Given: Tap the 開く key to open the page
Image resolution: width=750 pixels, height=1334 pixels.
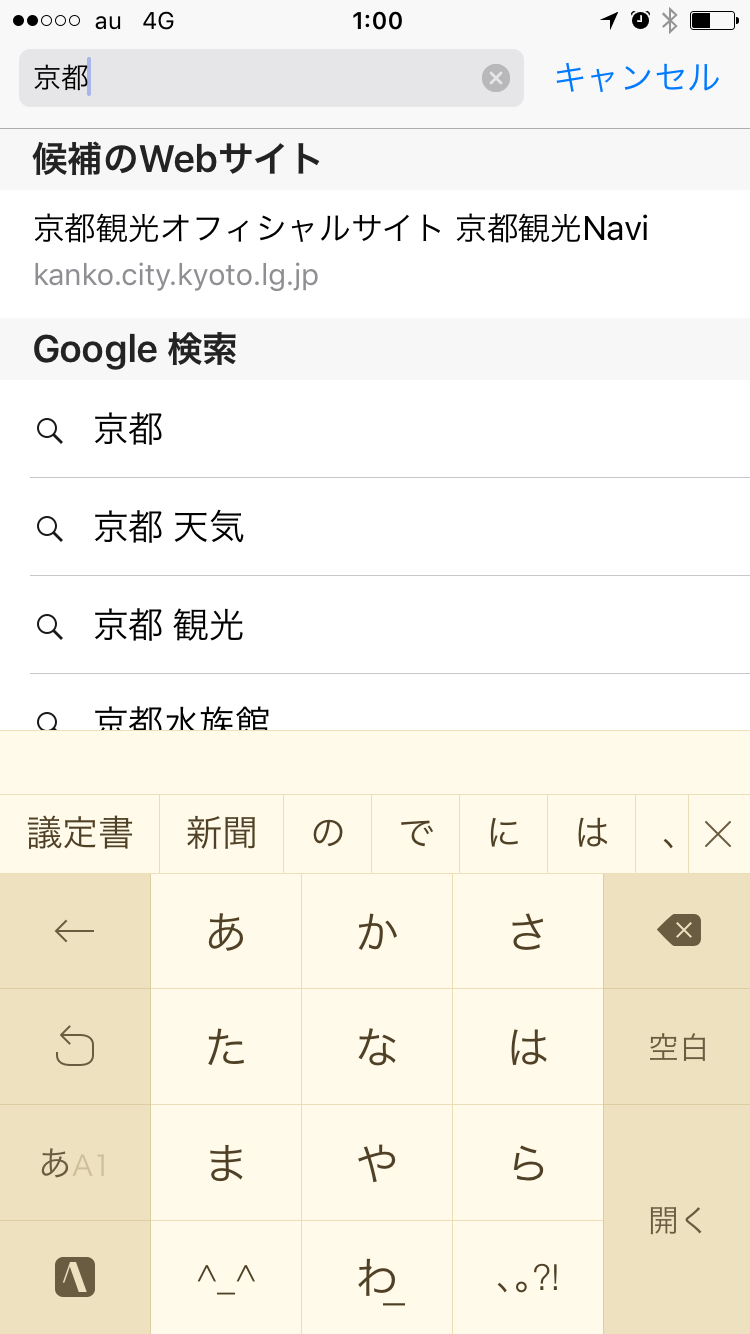Looking at the screenshot, I should coord(677,1220).
